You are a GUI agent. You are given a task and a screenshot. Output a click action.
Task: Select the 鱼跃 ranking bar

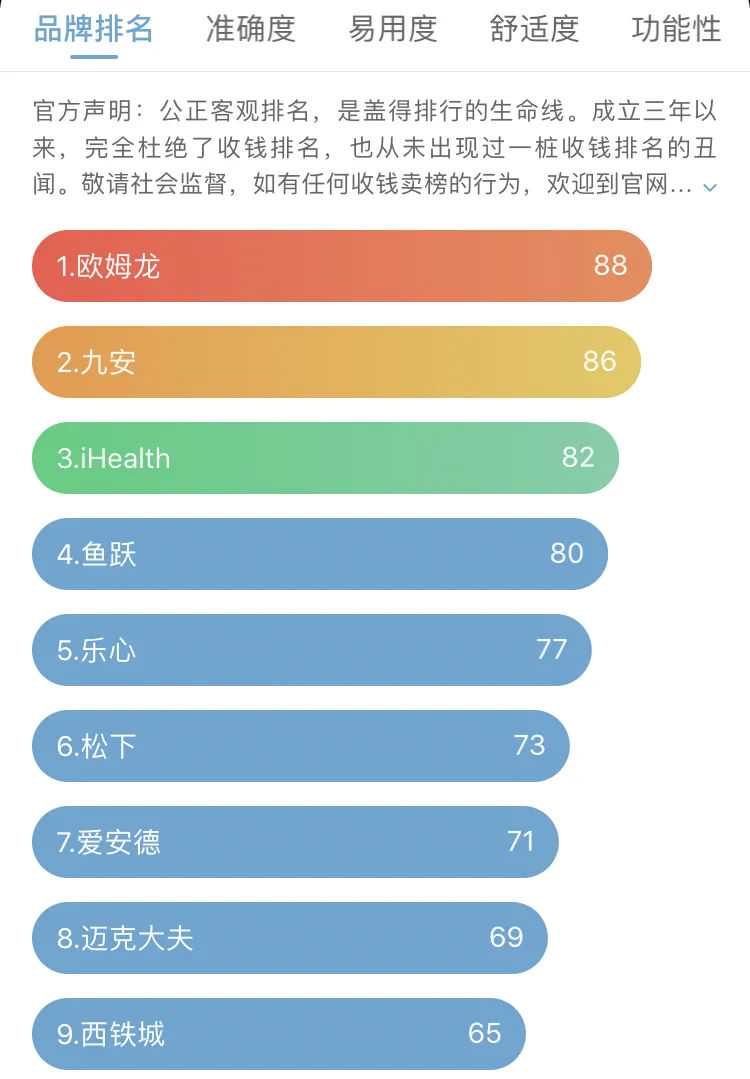[x=319, y=554]
